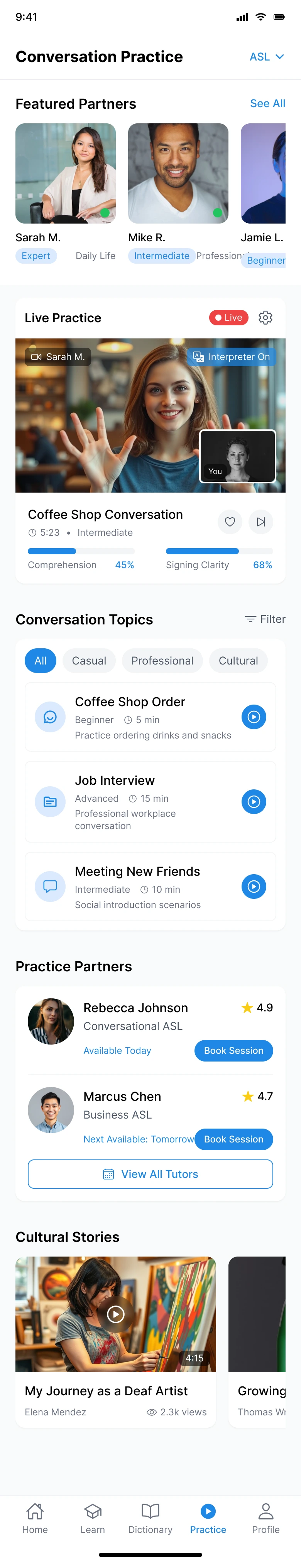The image size is (301, 1568).
Task: Favorite the Coffee Shop Conversation
Action: [230, 522]
